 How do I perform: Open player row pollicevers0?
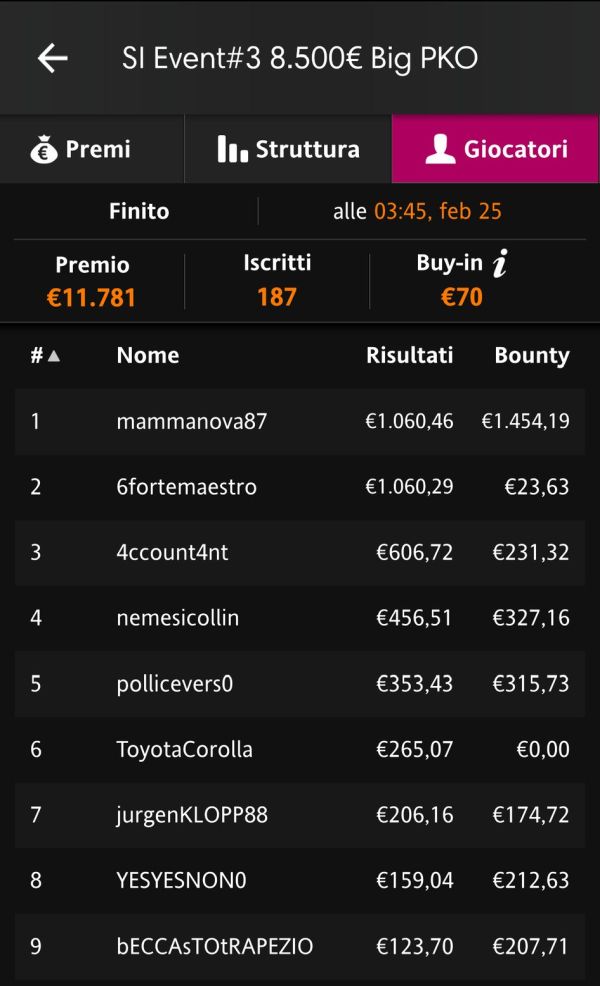coord(300,684)
